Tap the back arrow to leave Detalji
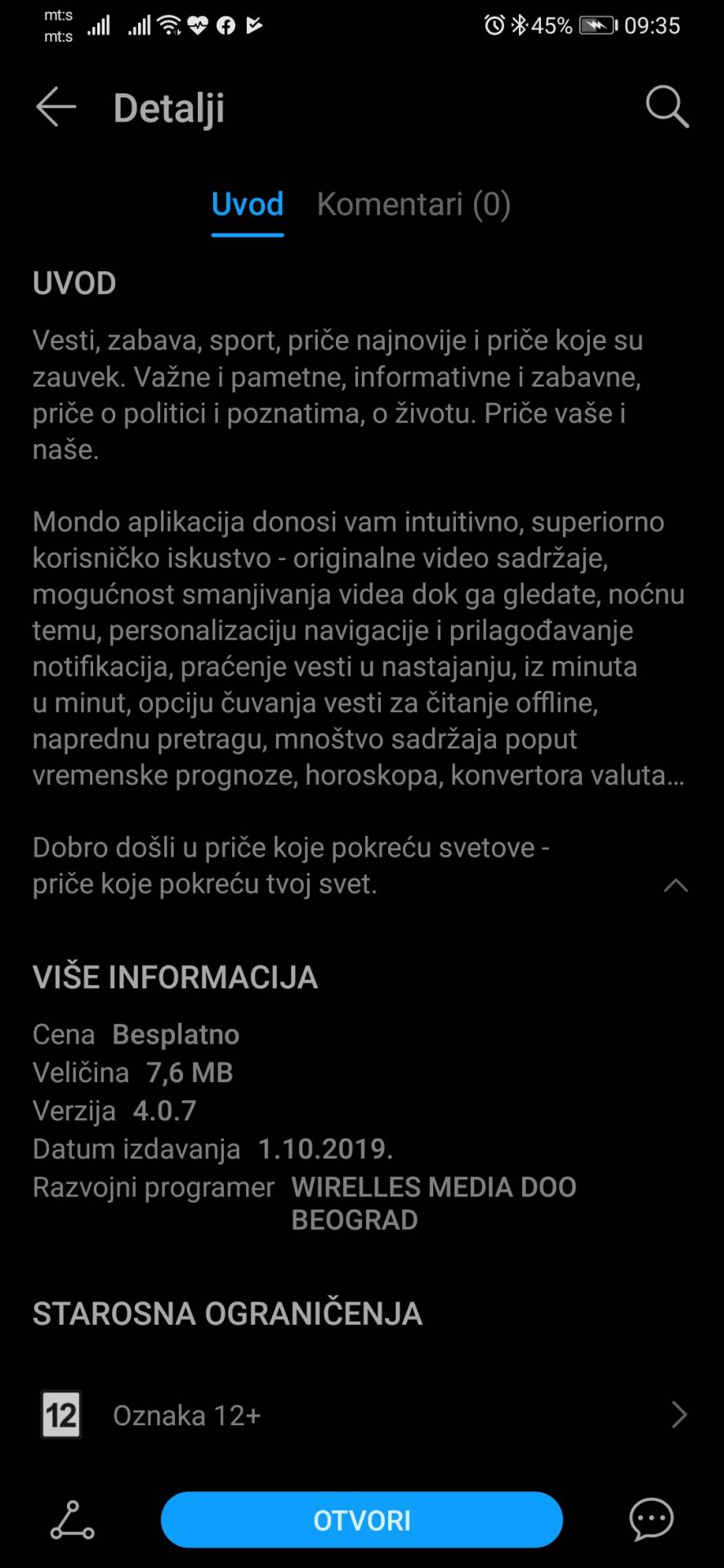 point(55,106)
